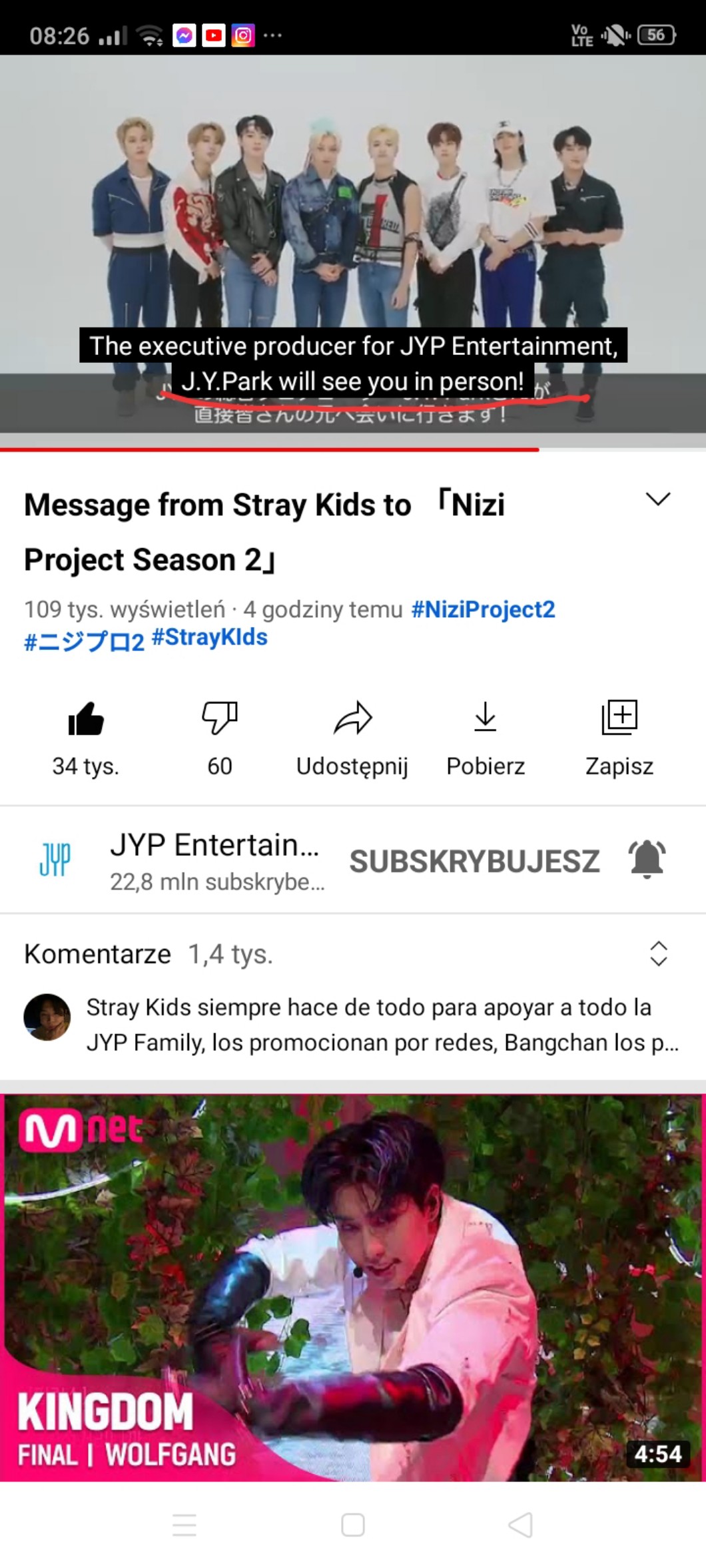Change notification bell settings for JYP
This screenshot has height=1568, width=706.
click(647, 859)
